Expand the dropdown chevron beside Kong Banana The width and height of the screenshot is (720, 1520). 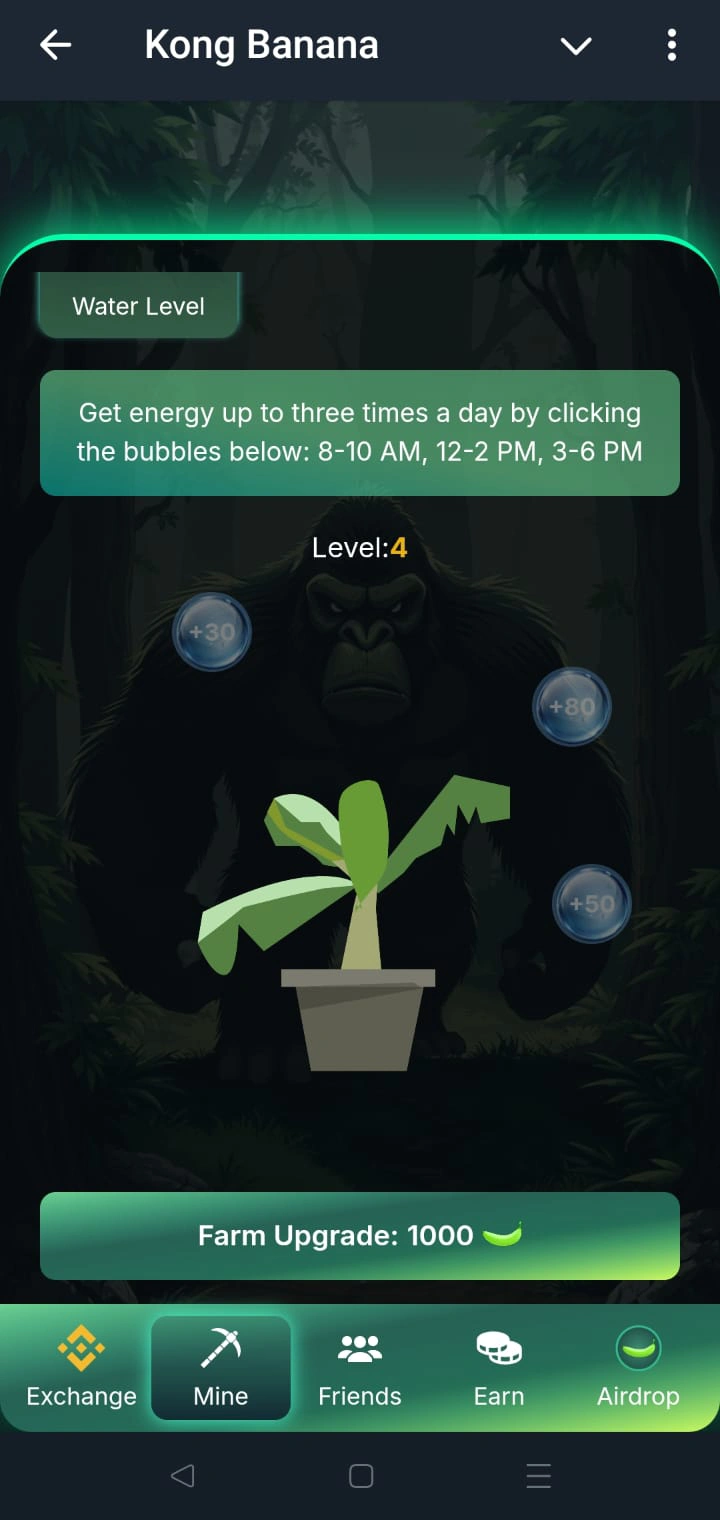click(x=576, y=46)
